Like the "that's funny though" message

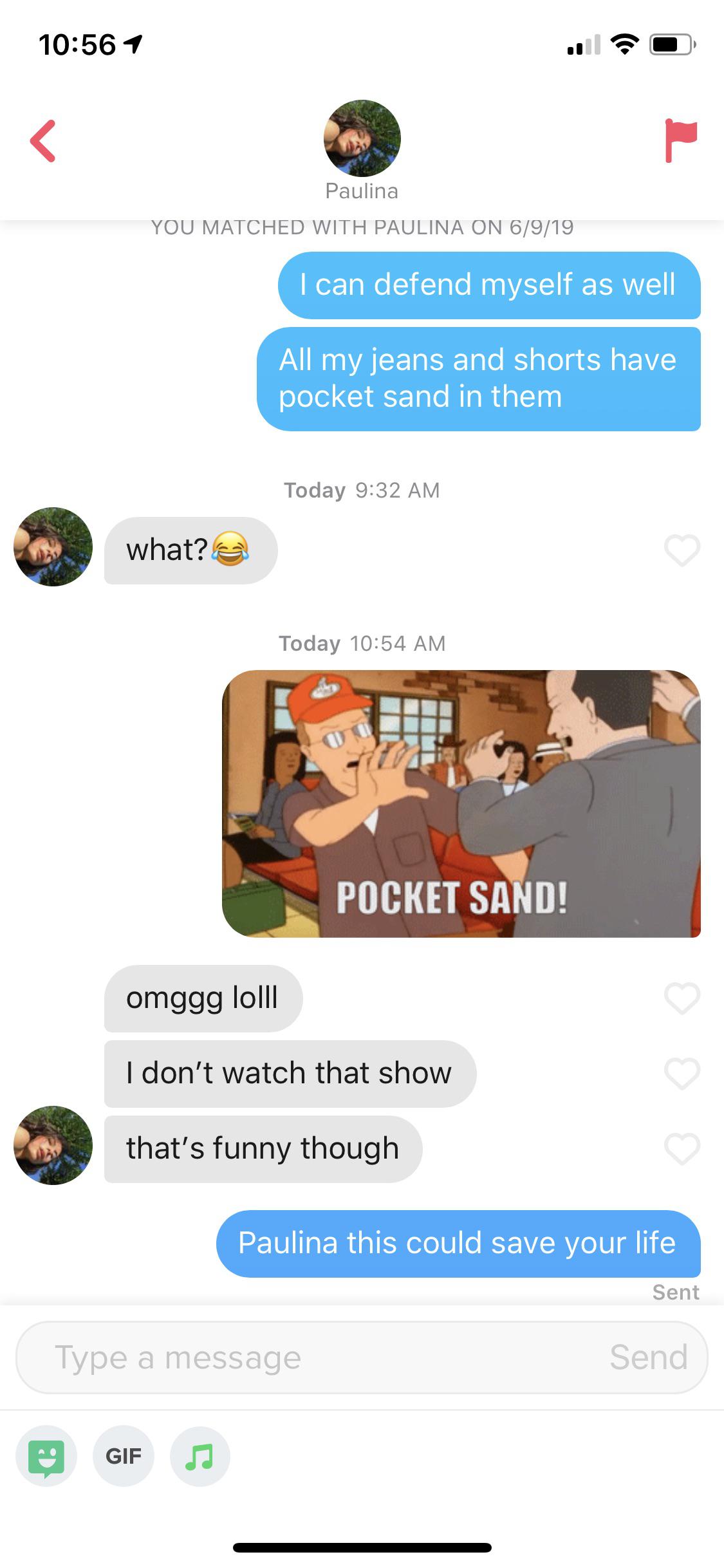click(x=682, y=1149)
